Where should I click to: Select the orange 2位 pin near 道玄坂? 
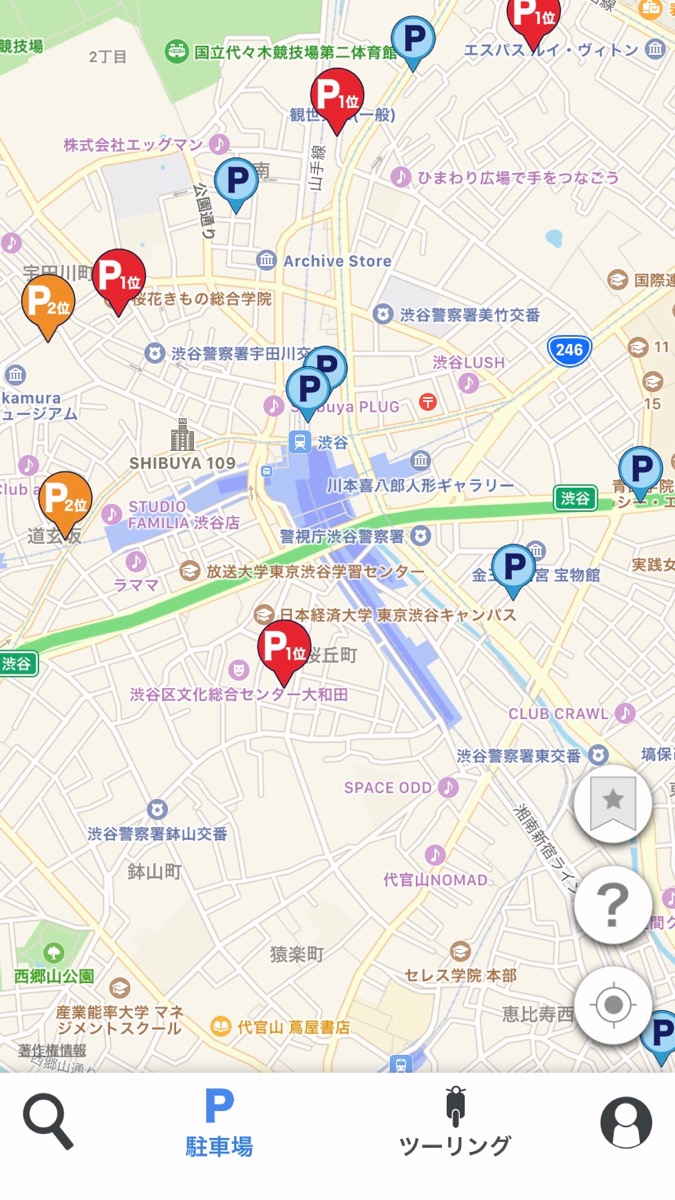(65, 502)
